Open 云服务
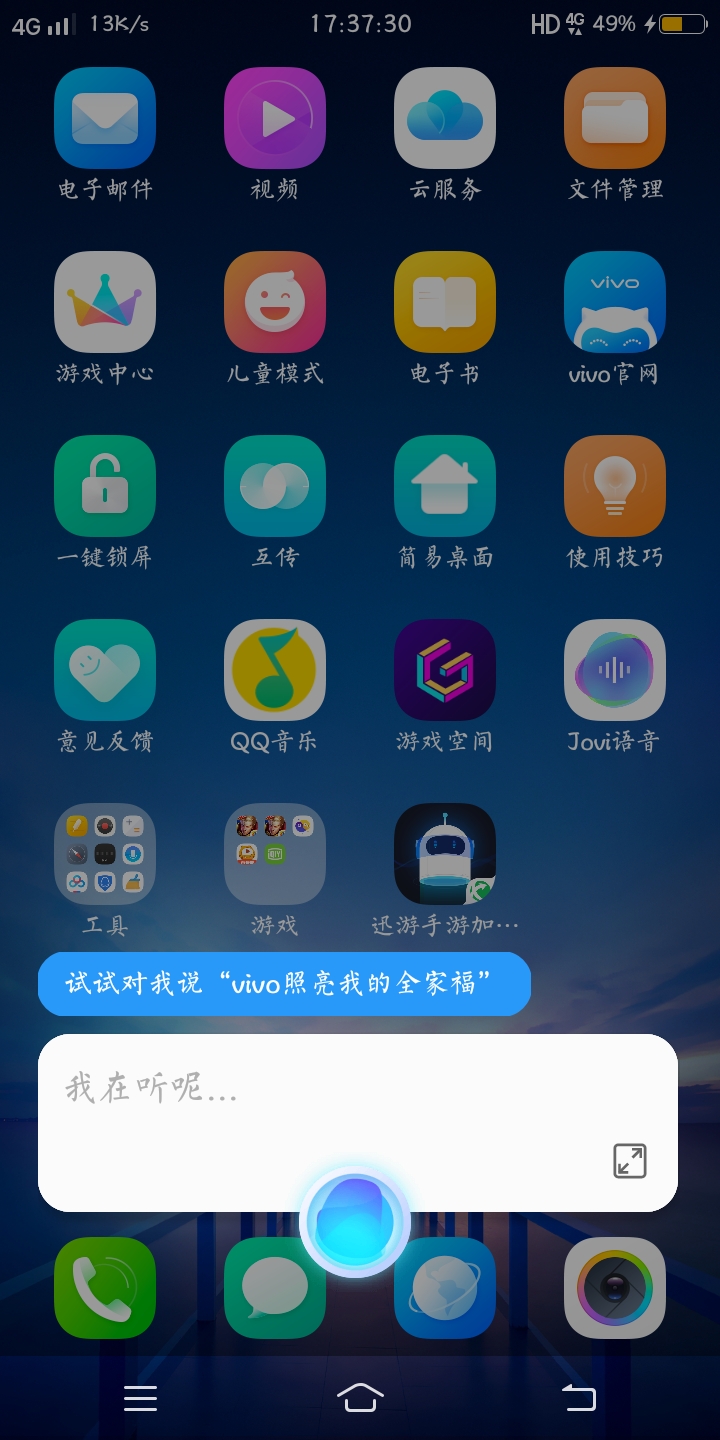The height and width of the screenshot is (1440, 720). pos(445,118)
